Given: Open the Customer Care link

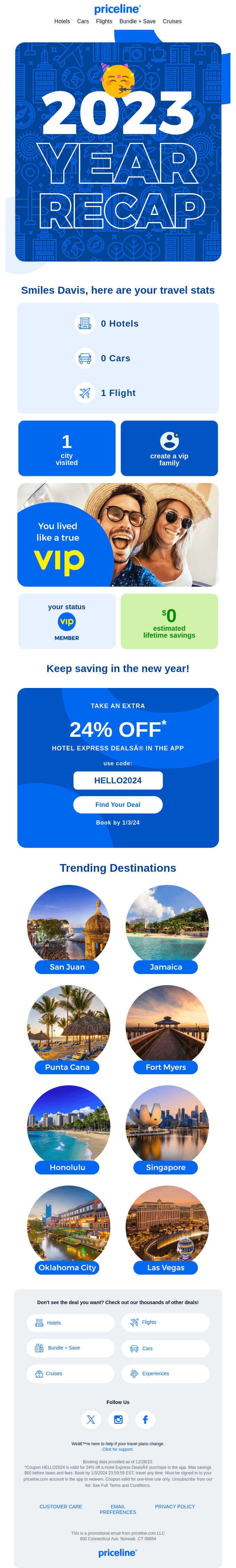Looking at the screenshot, I should tap(61, 1507).
